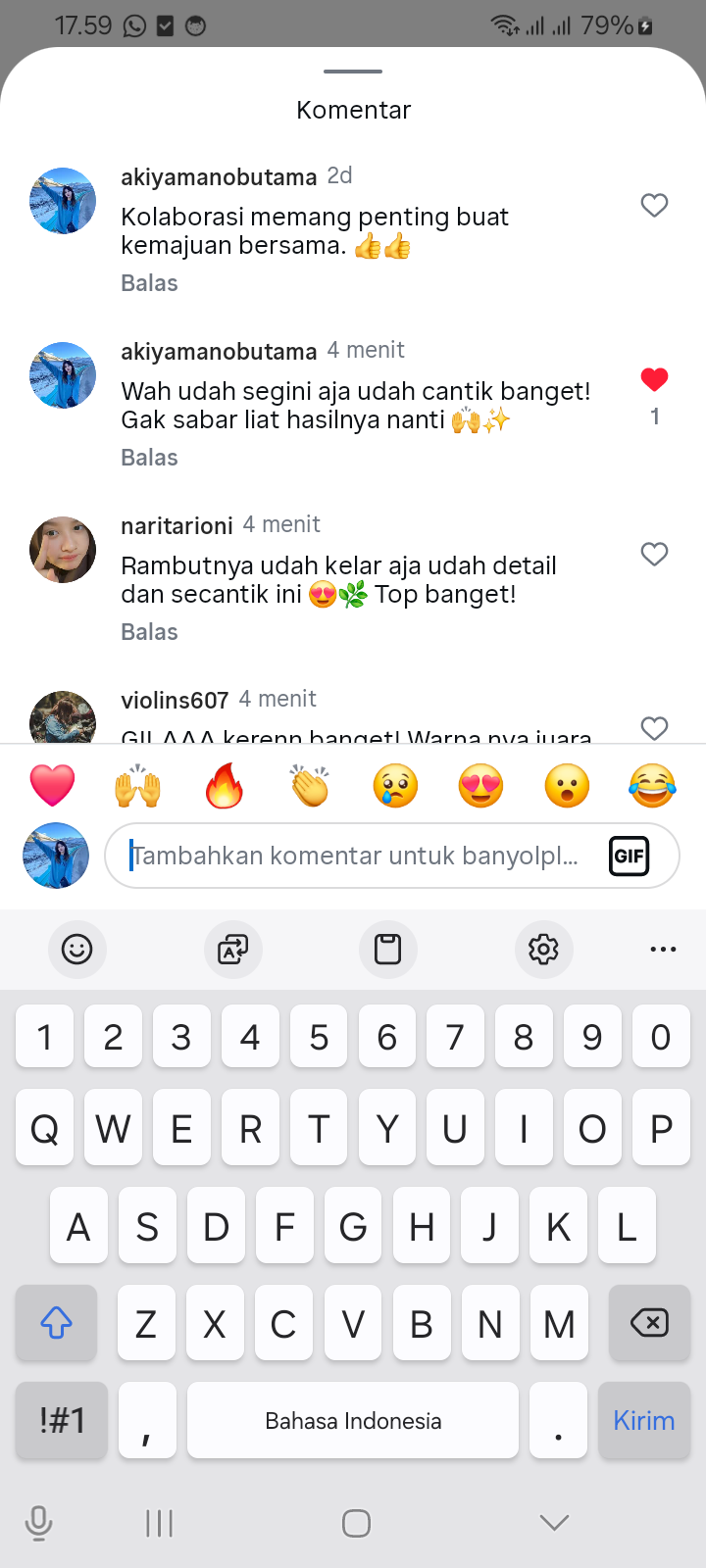This screenshot has height=1568, width=706.
Task: Unlike the comment "Wah udah segini aja"
Action: [x=654, y=379]
